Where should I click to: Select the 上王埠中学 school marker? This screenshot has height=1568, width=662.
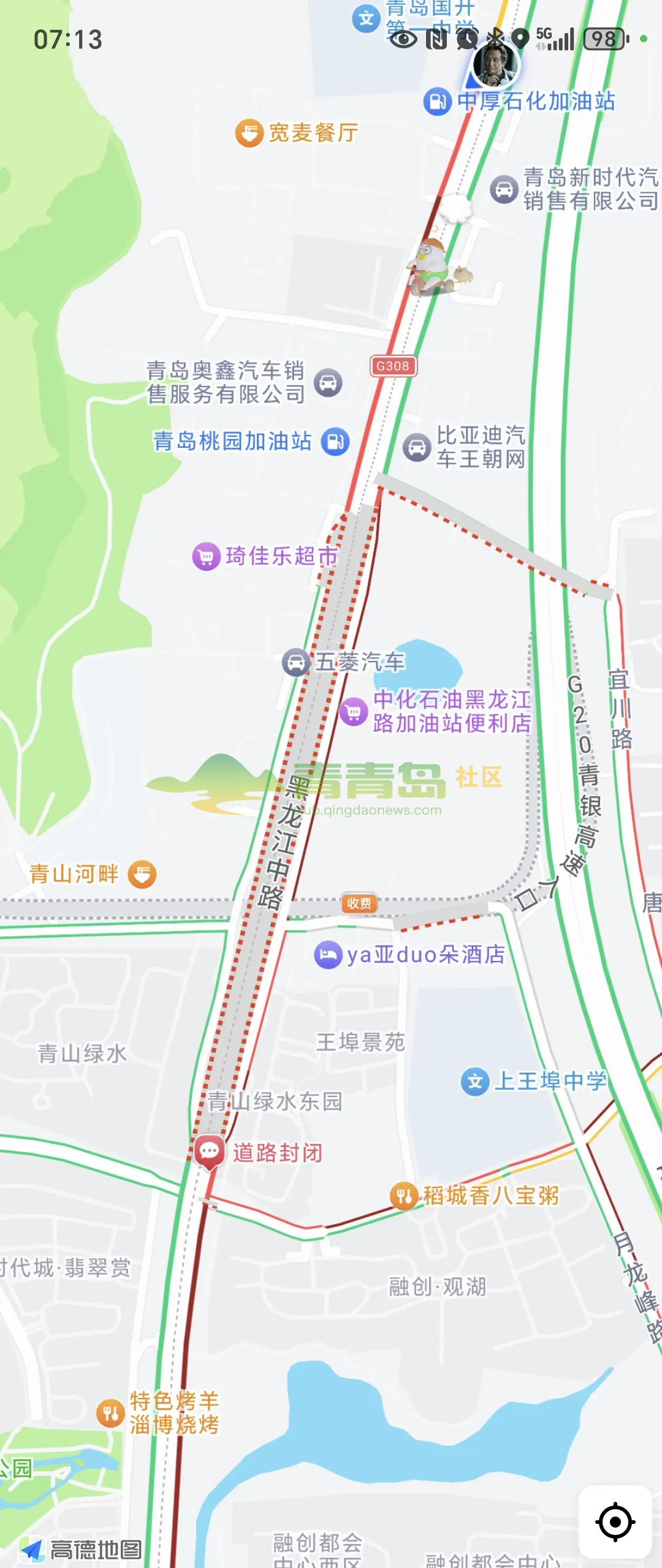point(474,1082)
